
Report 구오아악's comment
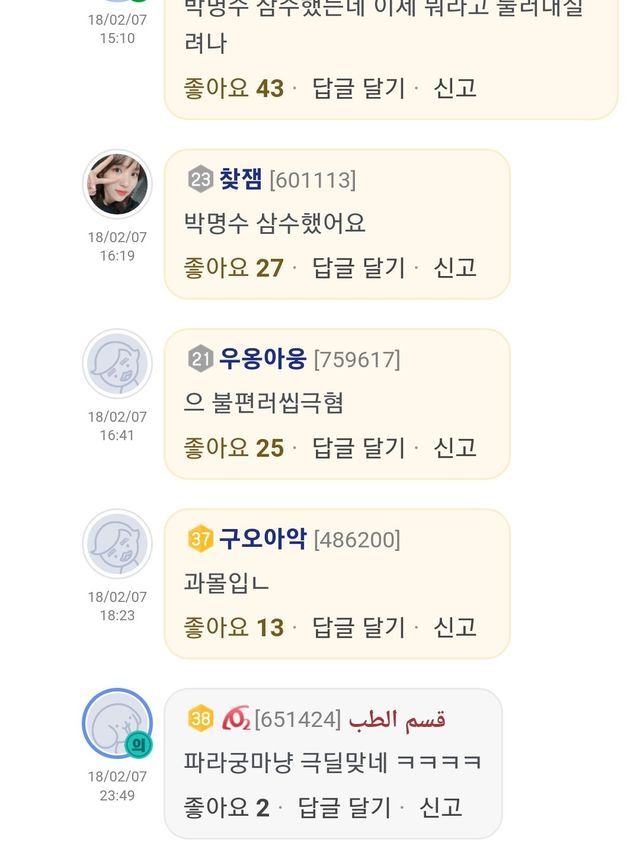click(x=455, y=628)
